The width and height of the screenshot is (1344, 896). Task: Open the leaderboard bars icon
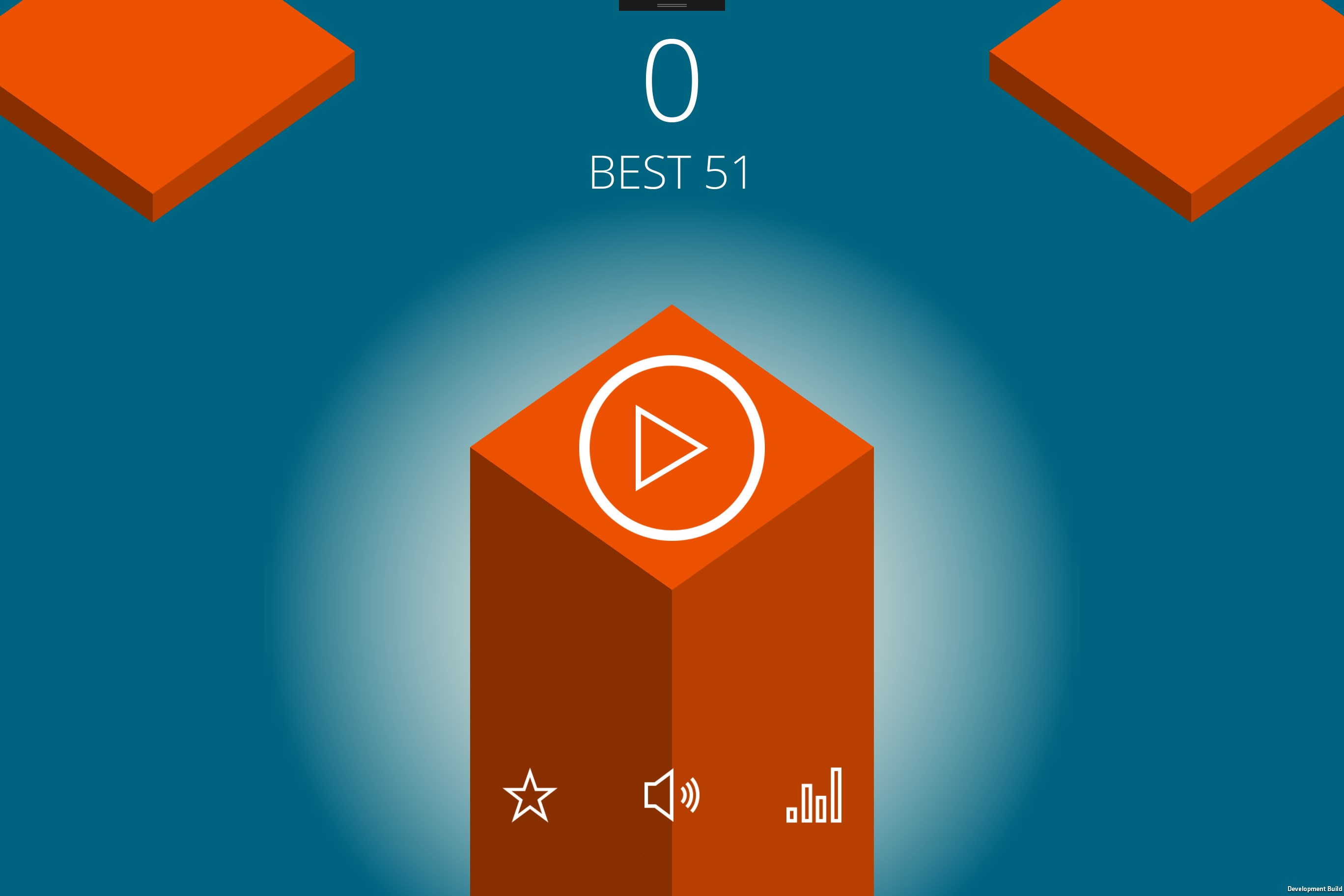[813, 795]
